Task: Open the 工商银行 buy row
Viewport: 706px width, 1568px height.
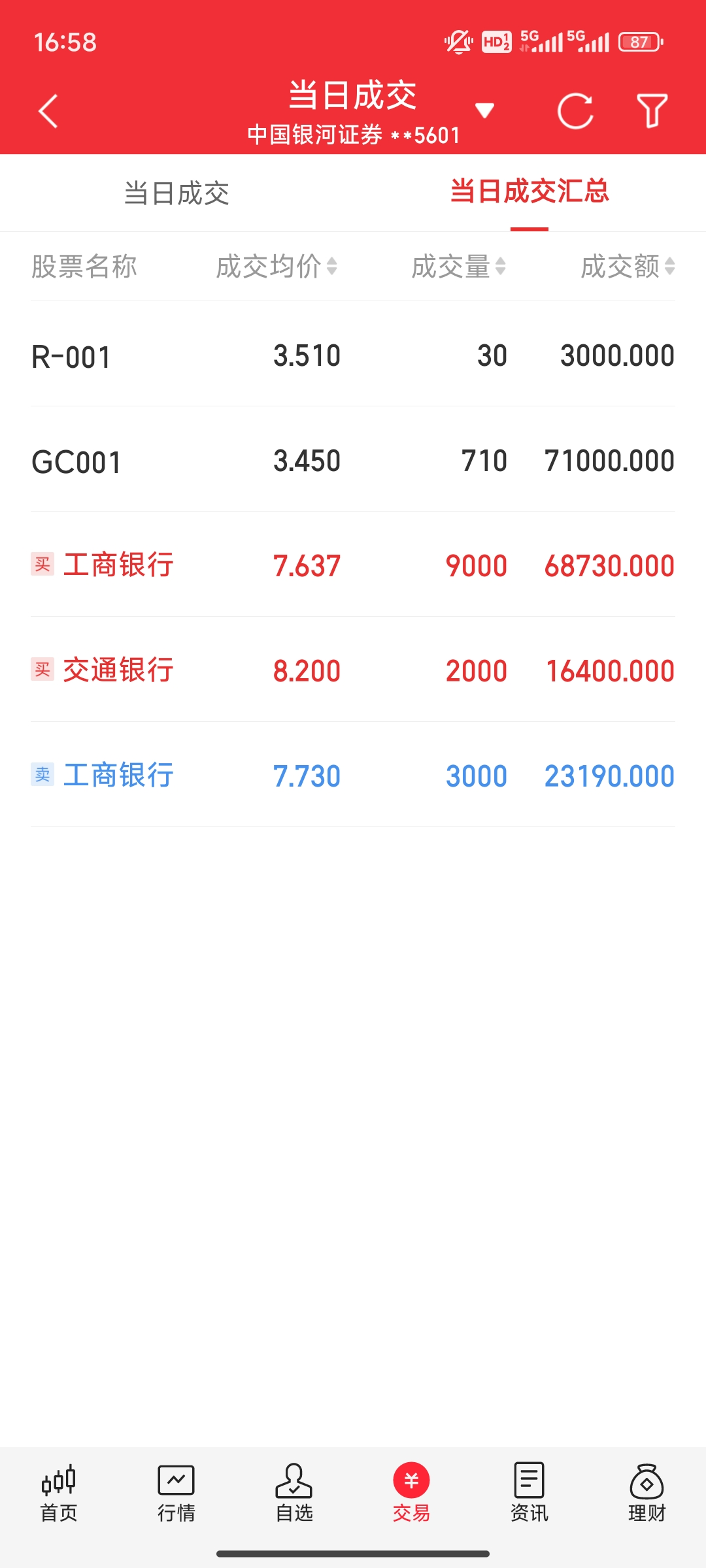Action: [x=353, y=565]
